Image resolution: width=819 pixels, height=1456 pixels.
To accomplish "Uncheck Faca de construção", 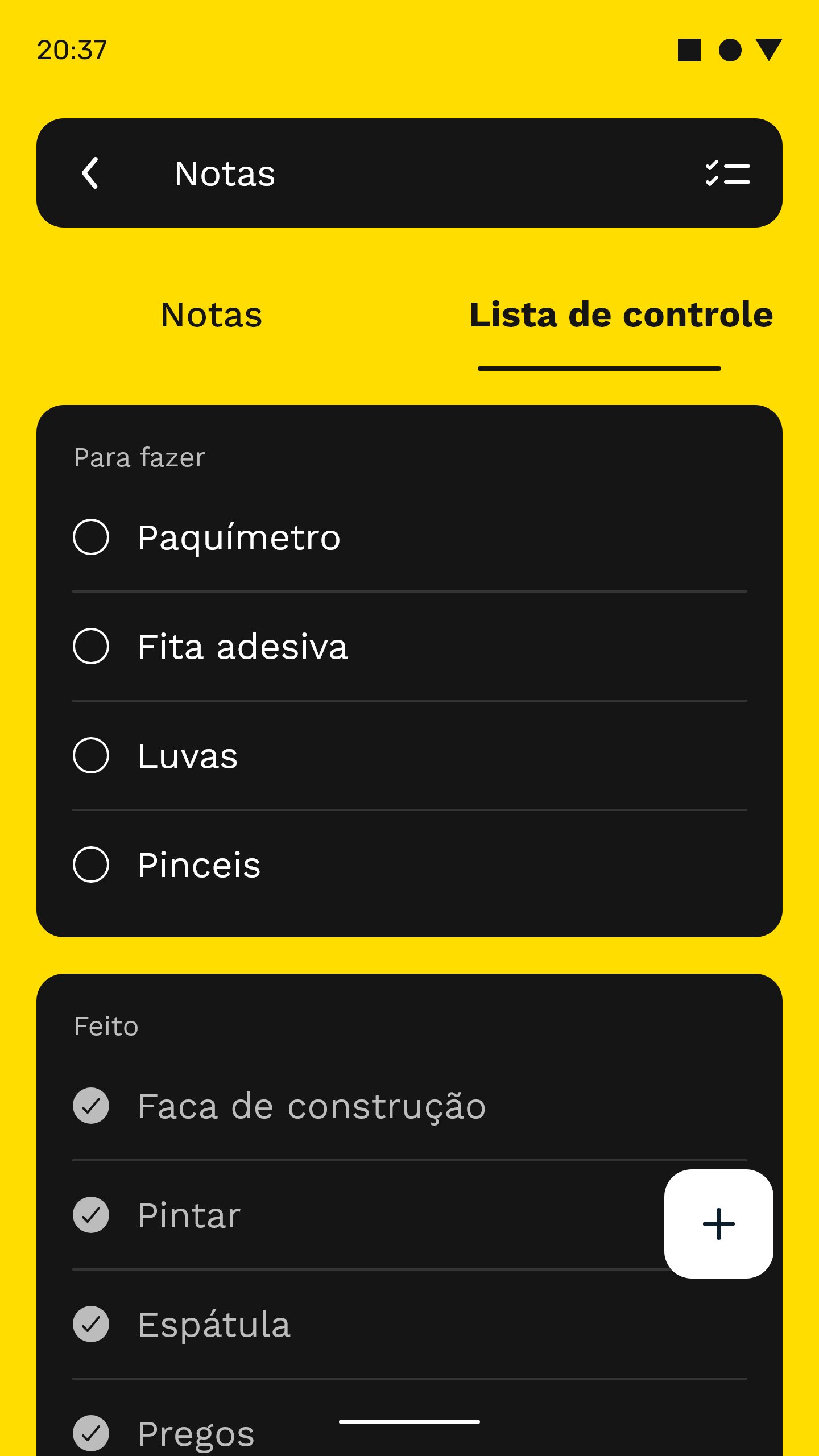I will coord(91,1106).
